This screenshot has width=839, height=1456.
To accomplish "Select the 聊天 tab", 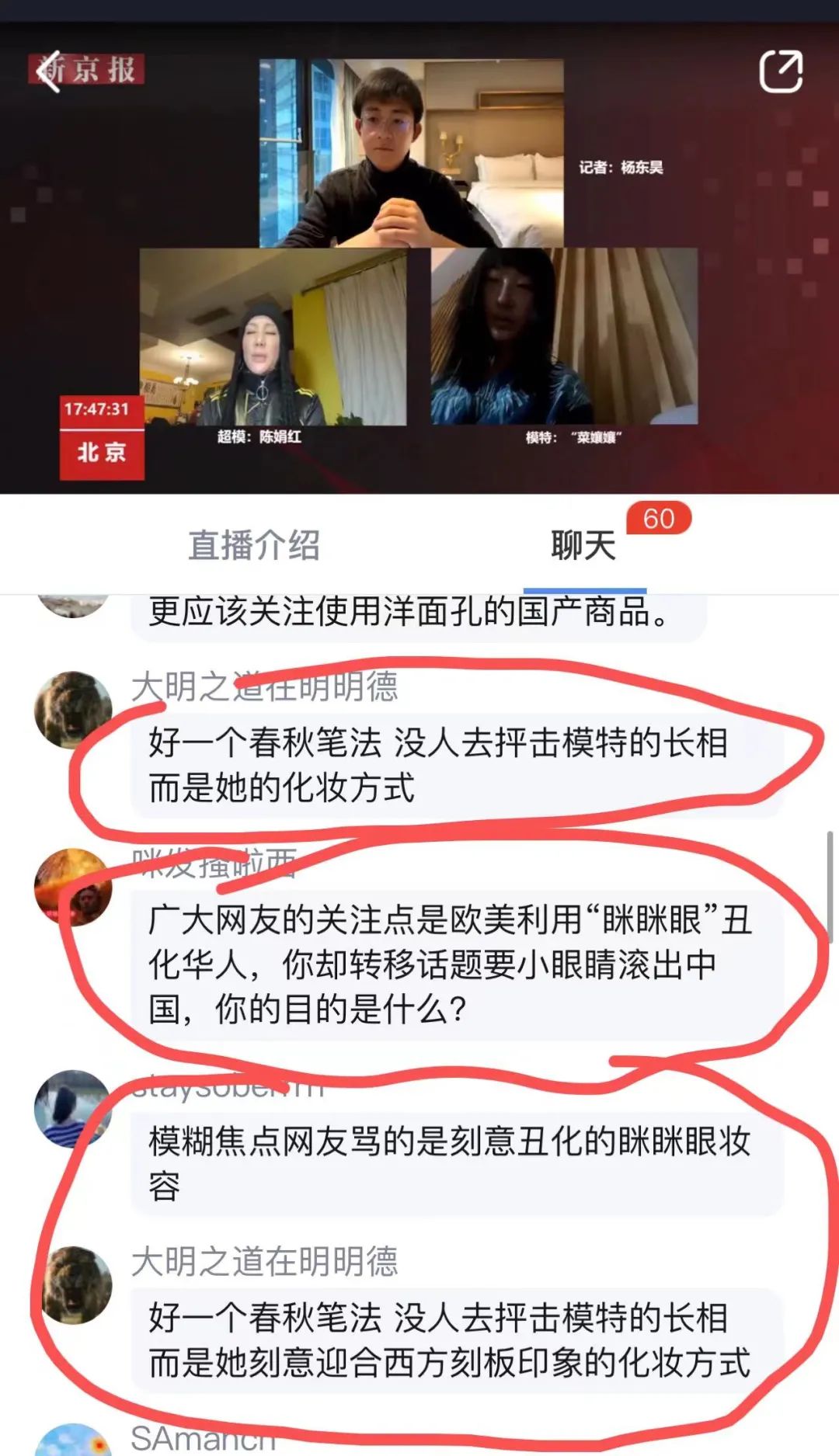I will point(583,545).
